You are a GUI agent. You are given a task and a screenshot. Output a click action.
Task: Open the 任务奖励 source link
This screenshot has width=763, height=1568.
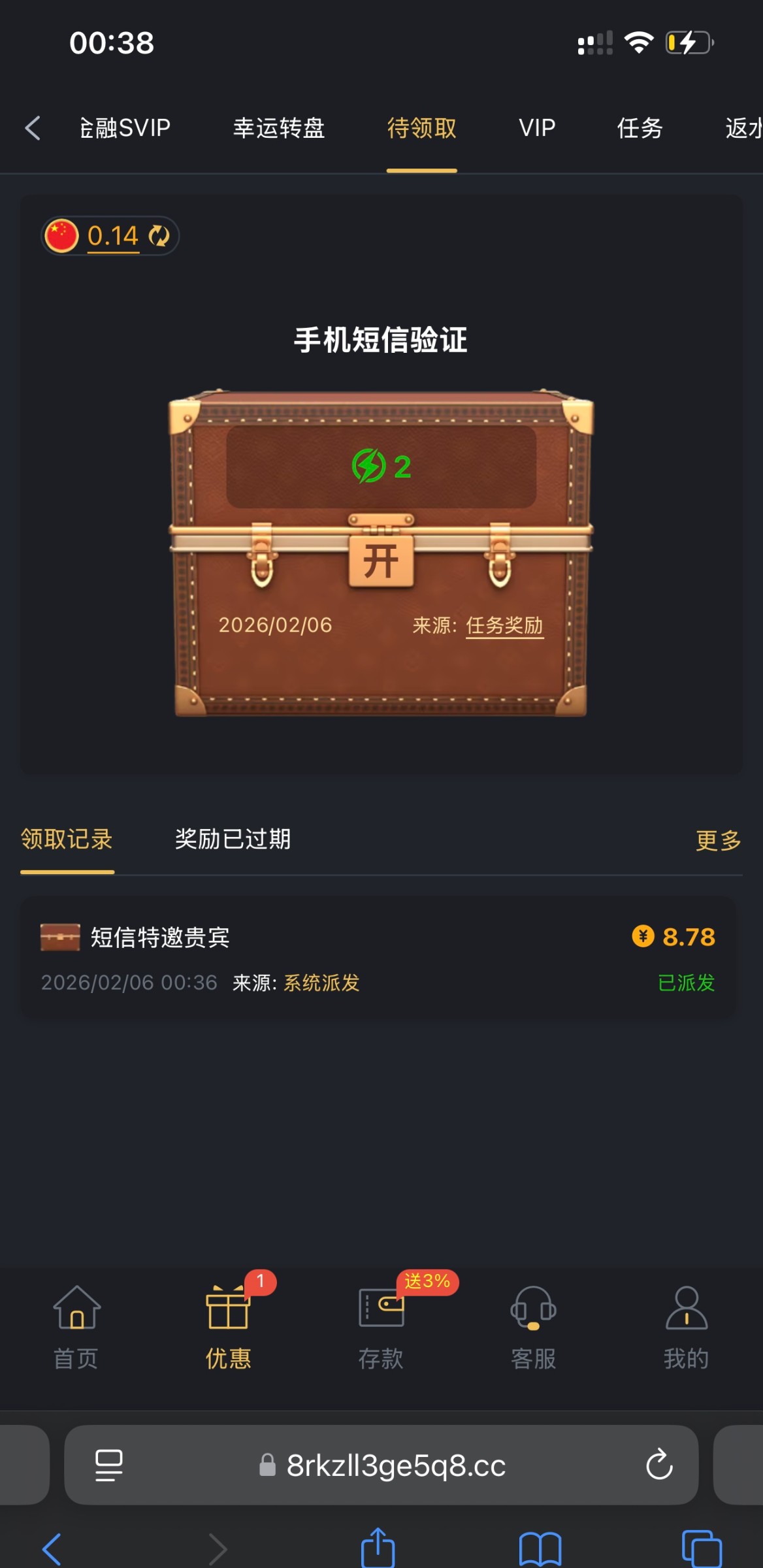(504, 625)
